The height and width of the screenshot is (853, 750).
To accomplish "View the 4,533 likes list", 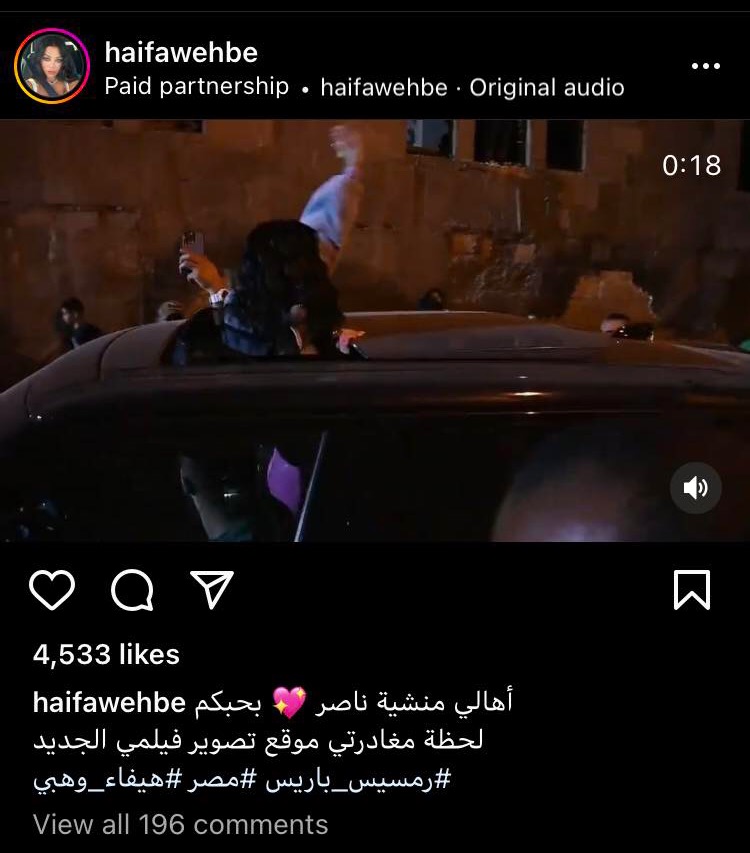I will coord(106,655).
